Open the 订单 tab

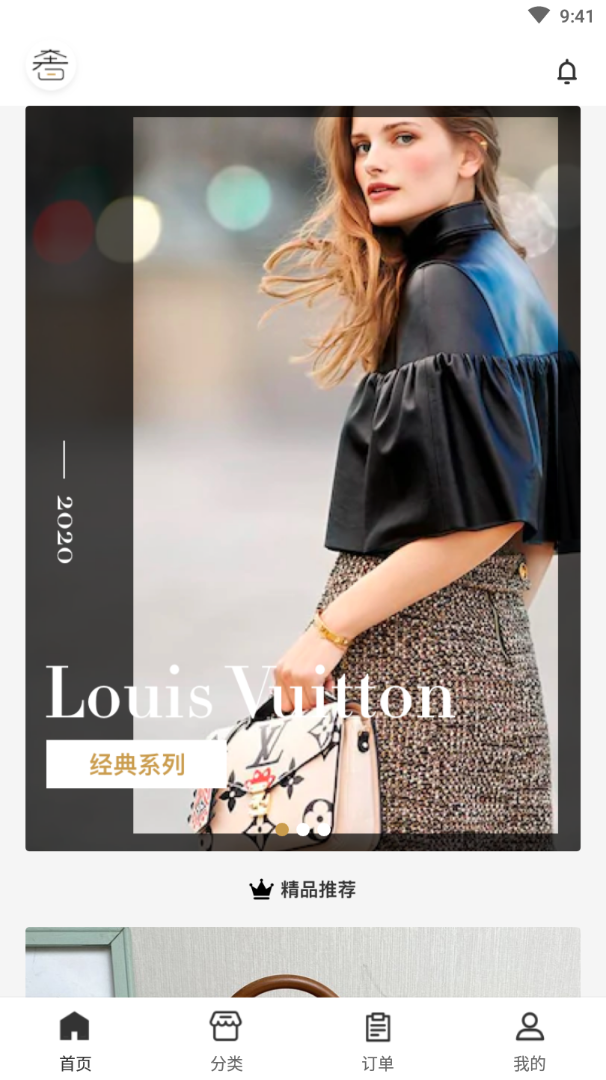378,1041
